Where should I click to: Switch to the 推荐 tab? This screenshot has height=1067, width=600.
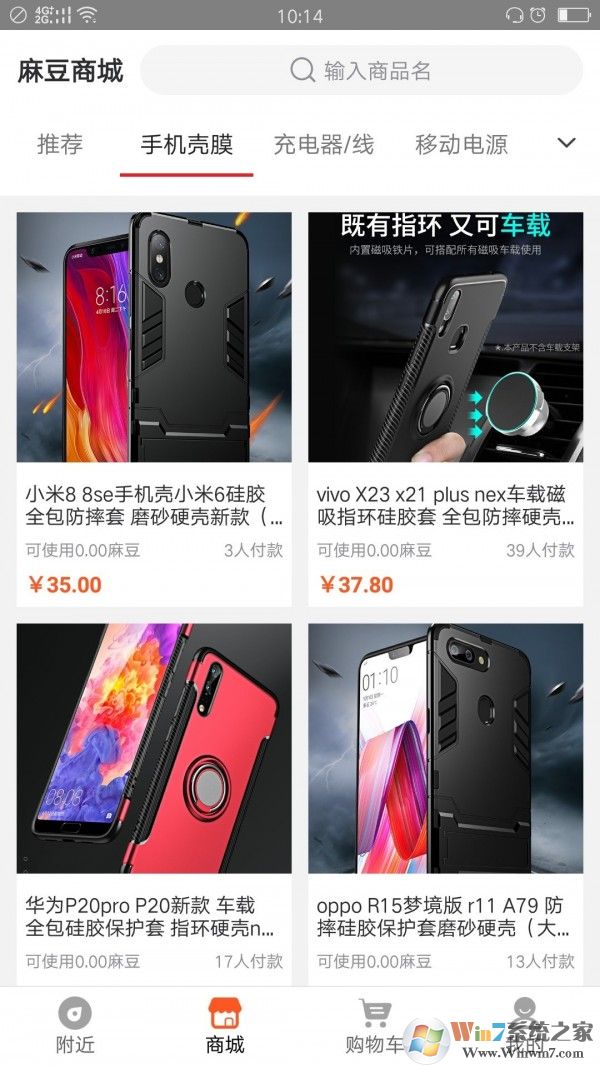coord(60,145)
